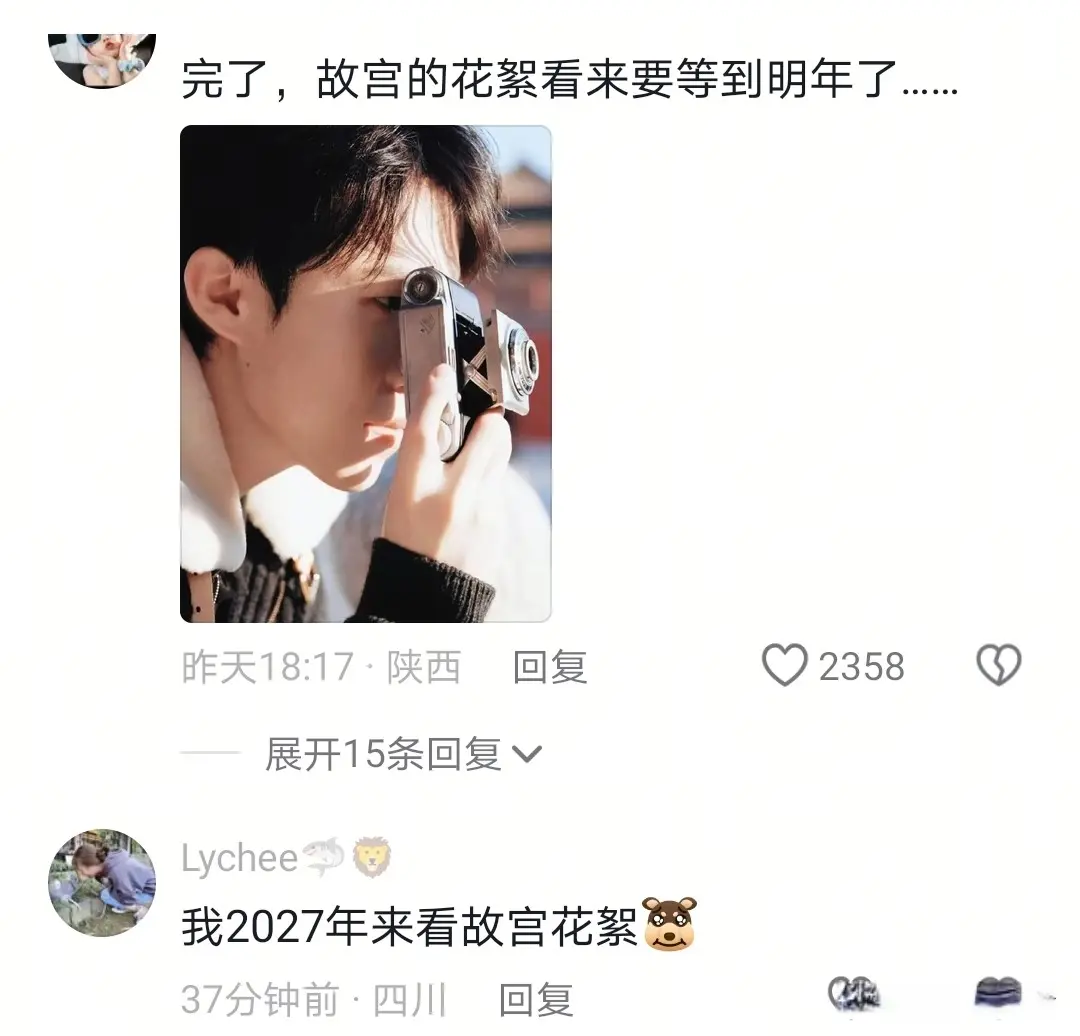This screenshot has width=1080, height=1036.
Task: View Lychee's username profile
Action: tap(240, 859)
